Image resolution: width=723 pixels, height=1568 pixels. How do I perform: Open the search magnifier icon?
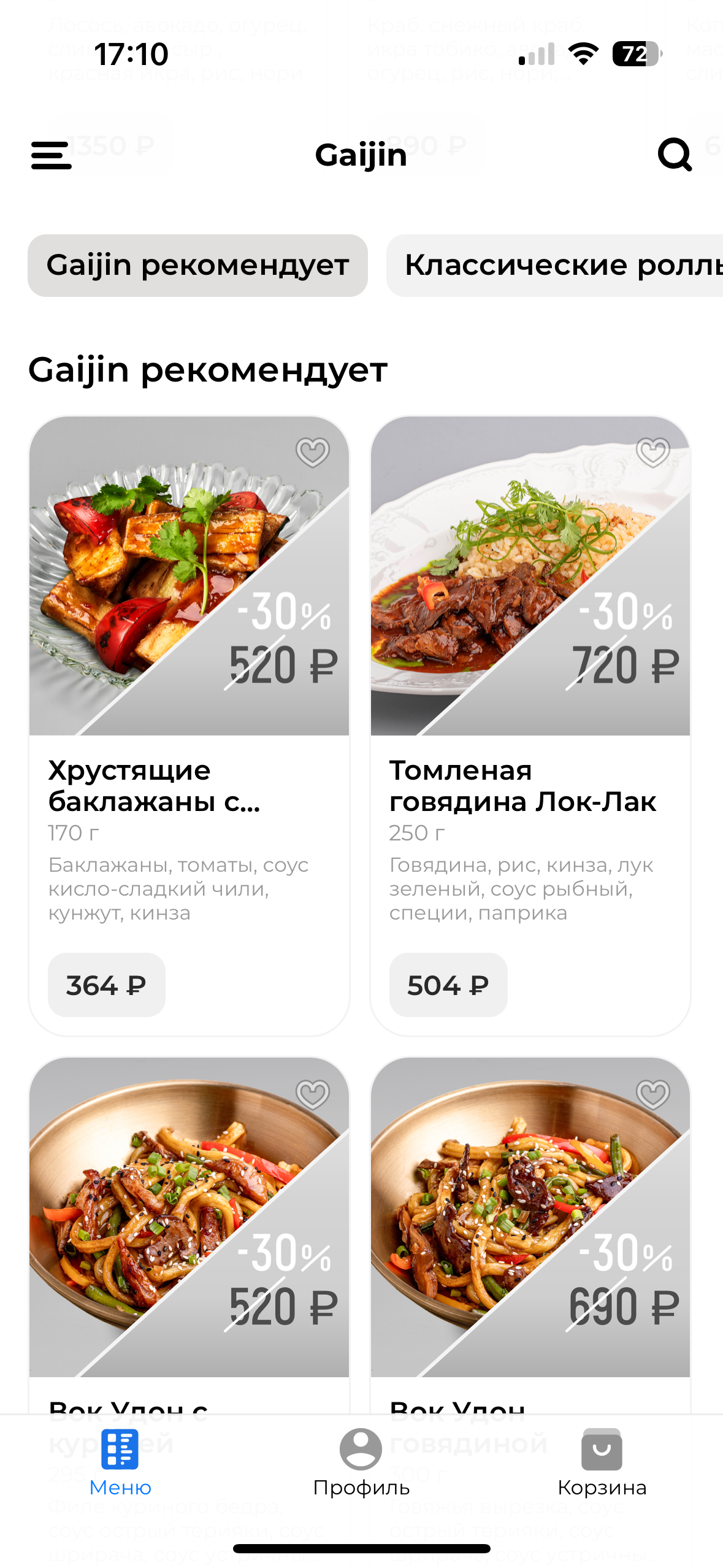tap(675, 155)
